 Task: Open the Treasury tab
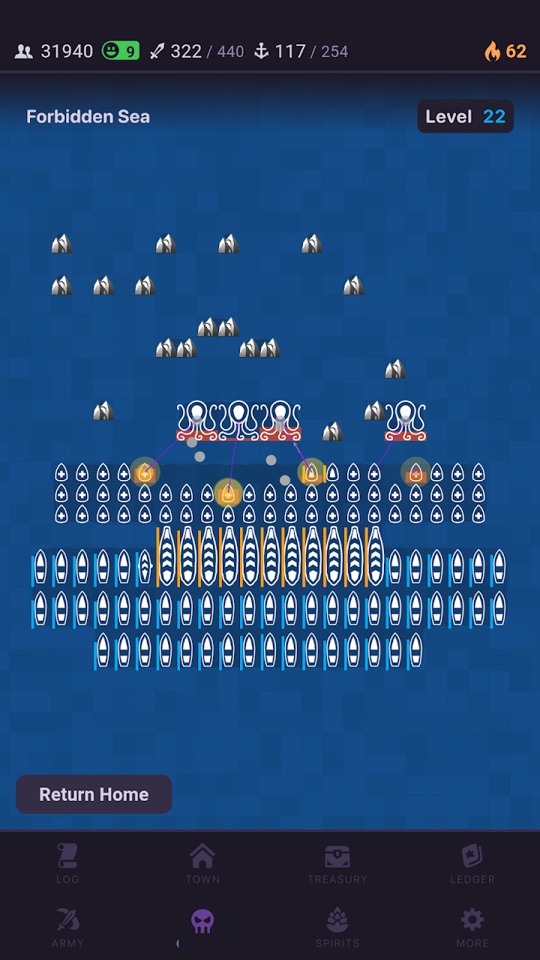click(337, 864)
